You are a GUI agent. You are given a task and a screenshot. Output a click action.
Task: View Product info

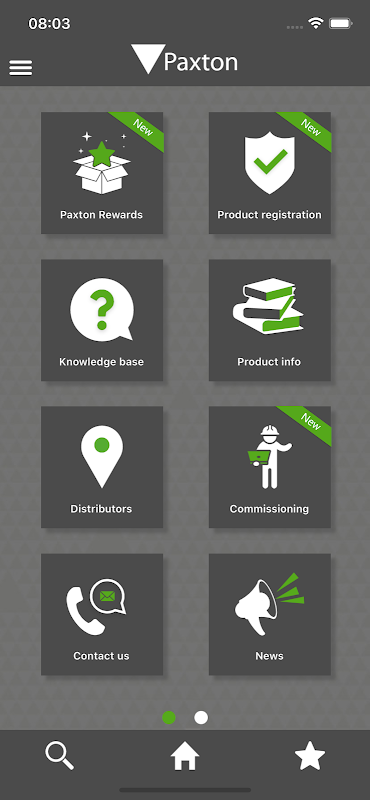(x=270, y=320)
